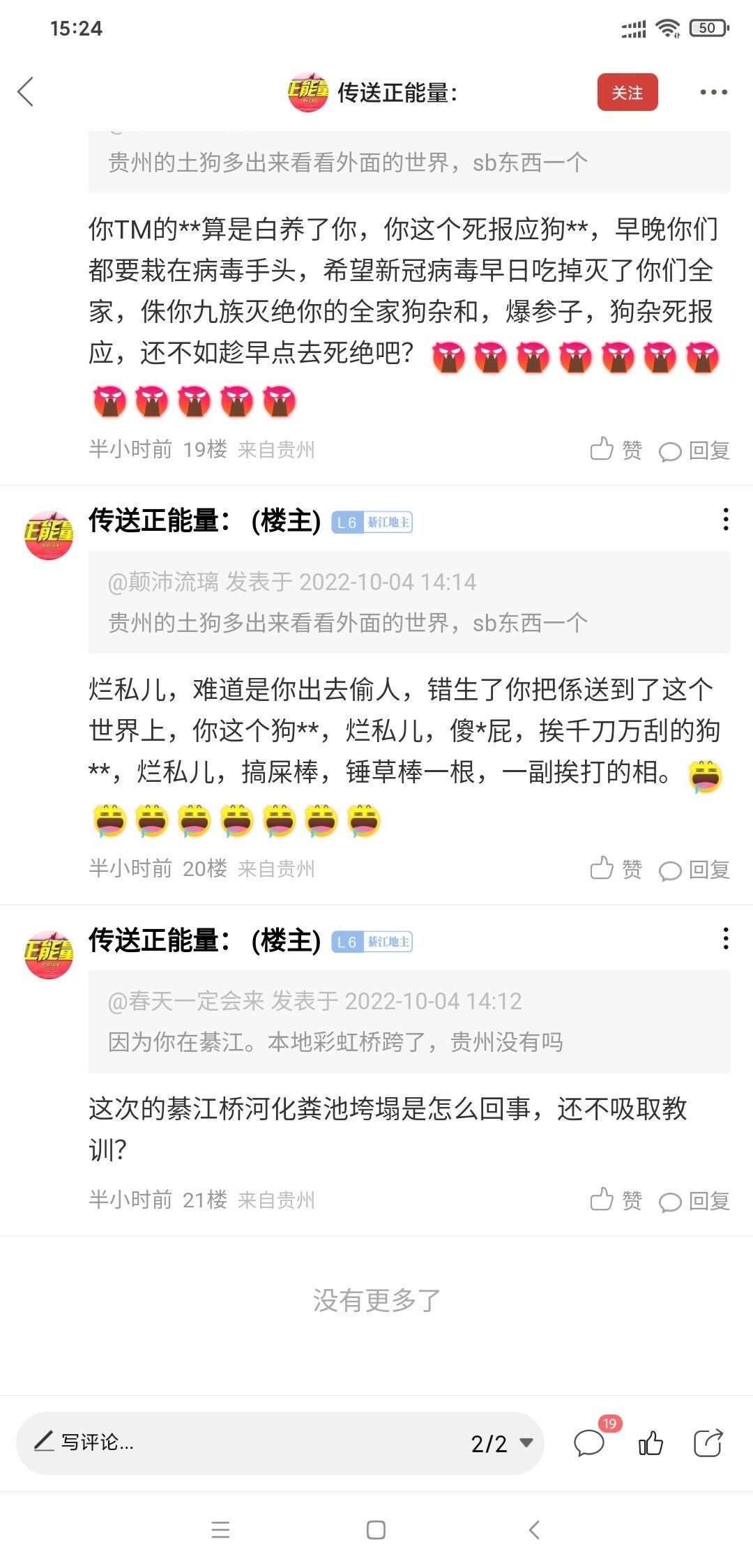Give the post a thumbs up
Viewport: 753px width, 1568px height.
[651, 1442]
